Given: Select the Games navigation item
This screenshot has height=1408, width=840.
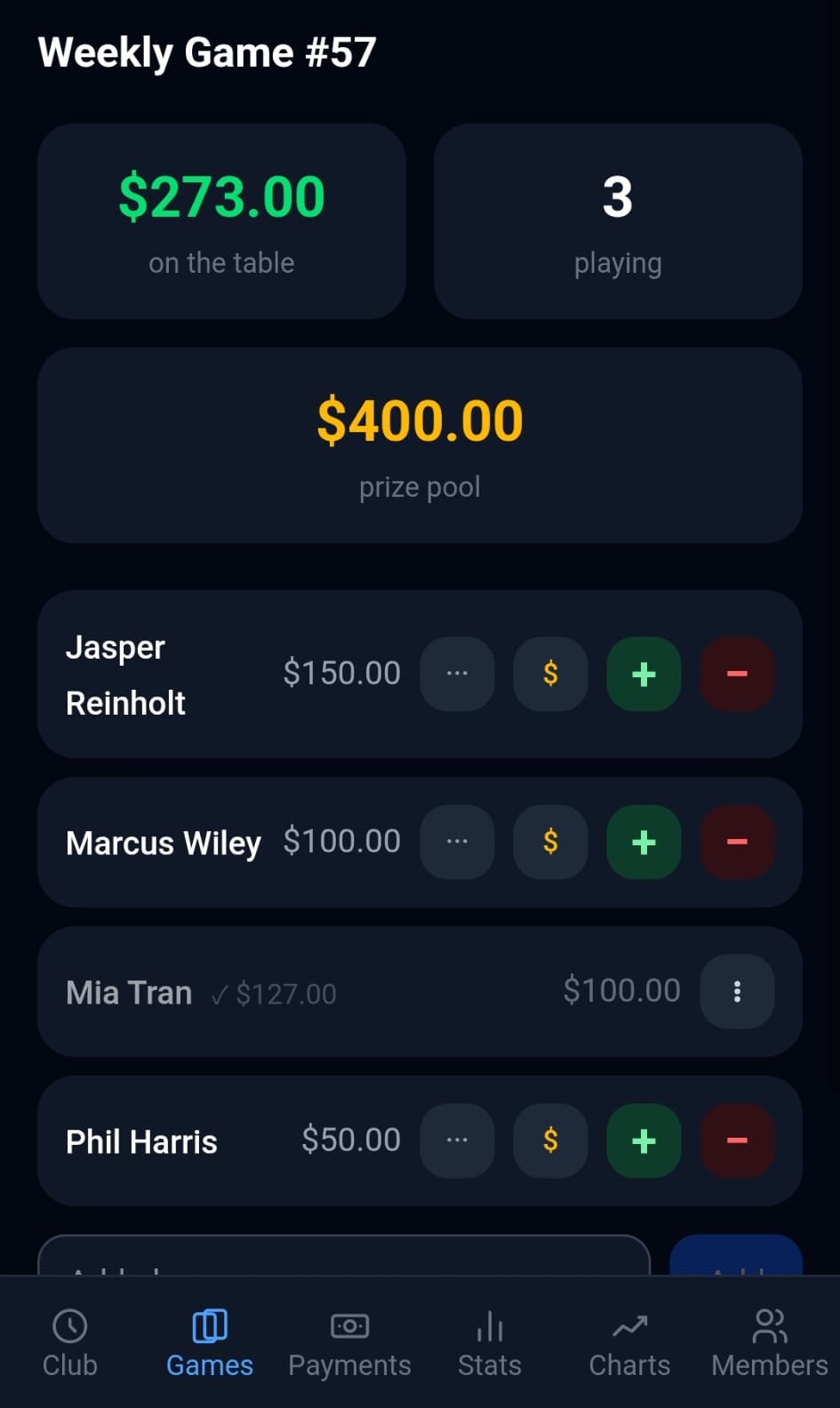Looking at the screenshot, I should click(209, 1342).
